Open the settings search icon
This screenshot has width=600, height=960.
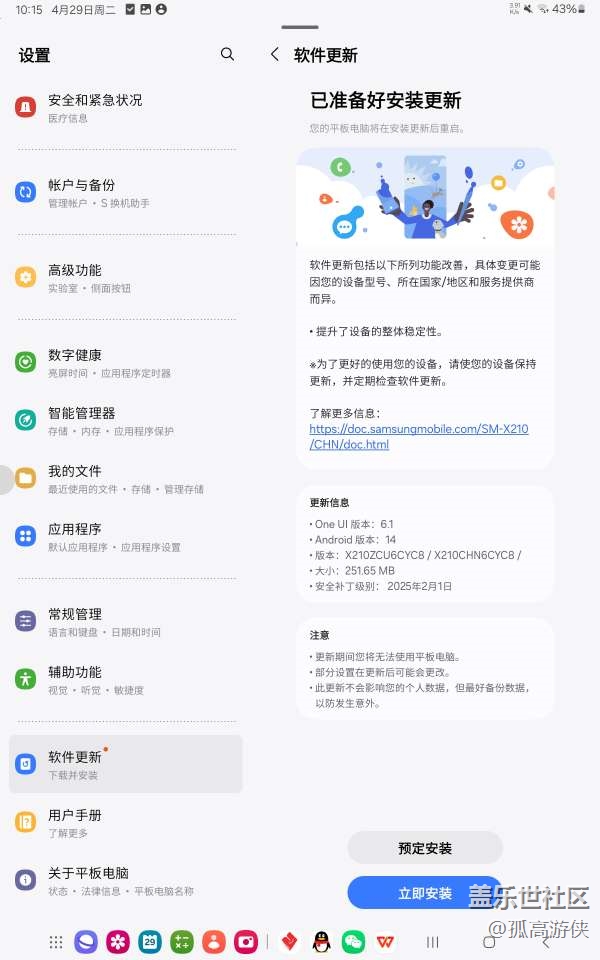click(228, 54)
